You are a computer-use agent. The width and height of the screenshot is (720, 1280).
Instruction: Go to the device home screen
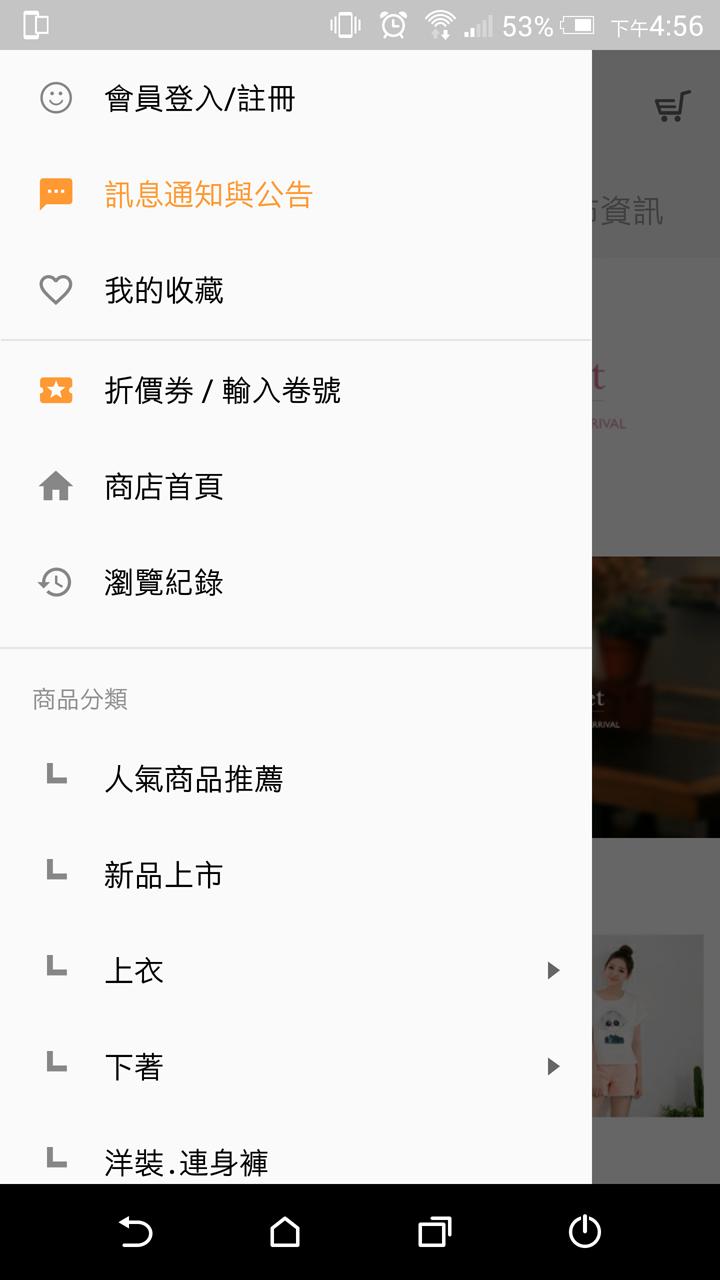285,1232
